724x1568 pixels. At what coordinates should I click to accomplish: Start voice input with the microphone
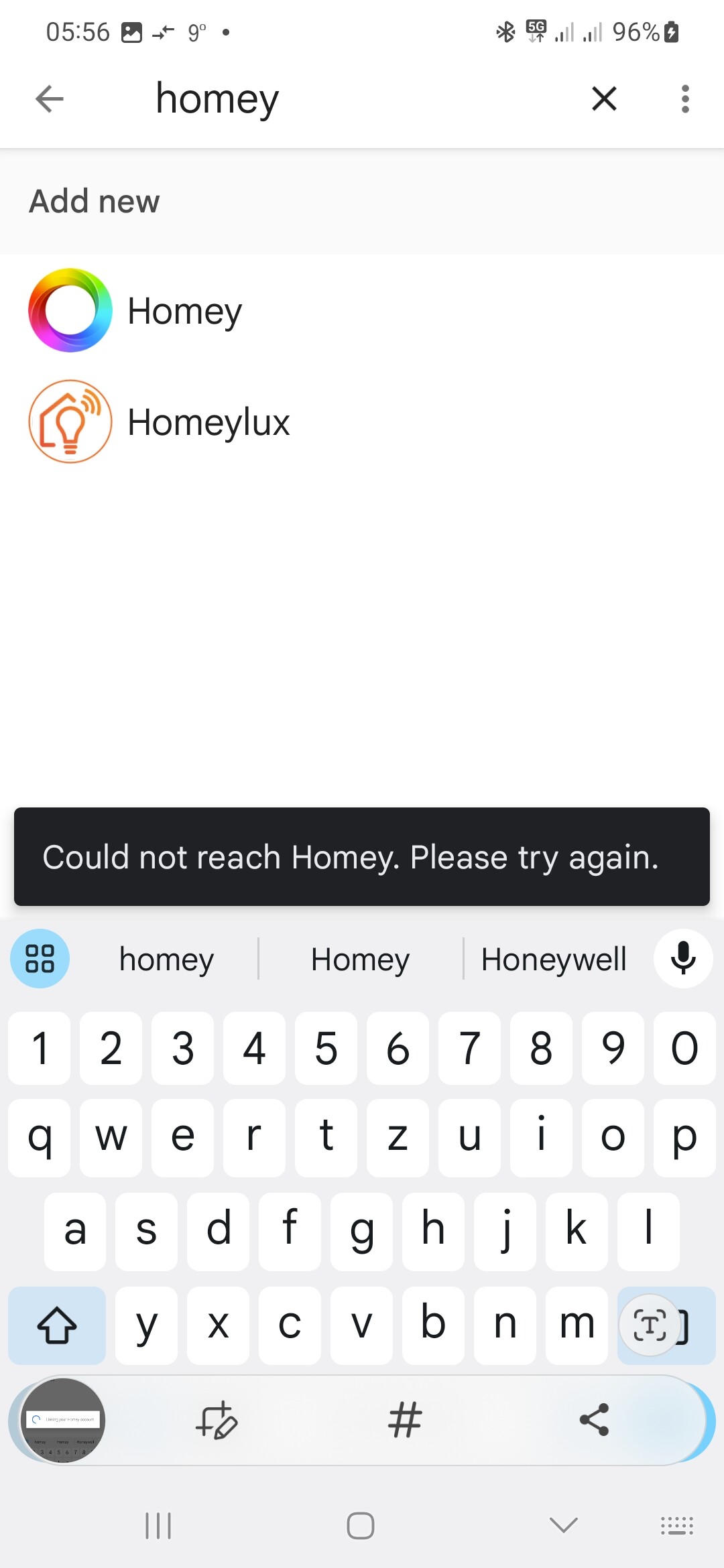click(682, 959)
